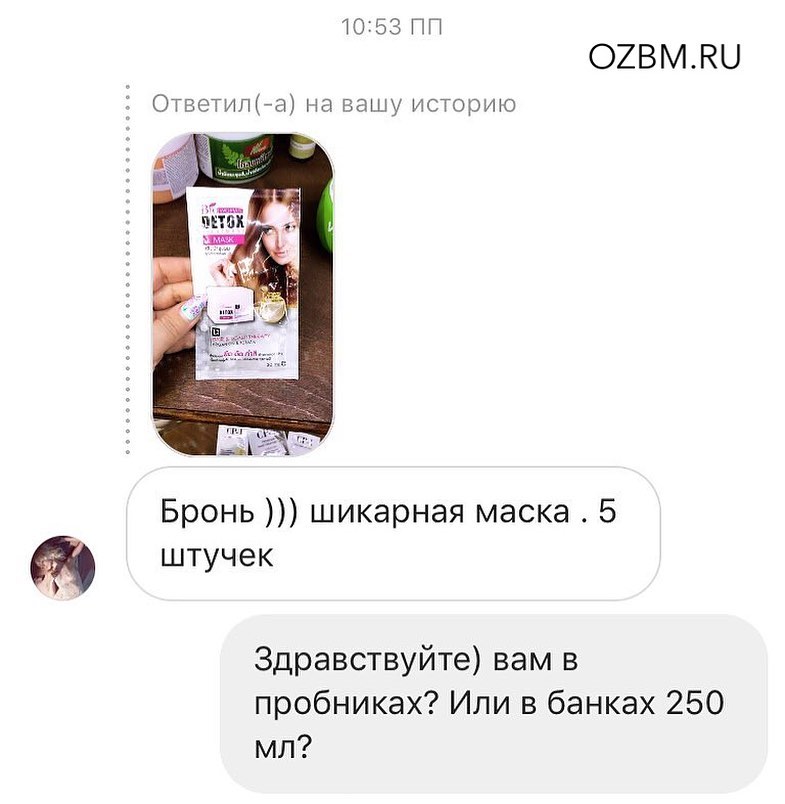Open the sender's profile picture
The width and height of the screenshot is (785, 804).
(63, 565)
